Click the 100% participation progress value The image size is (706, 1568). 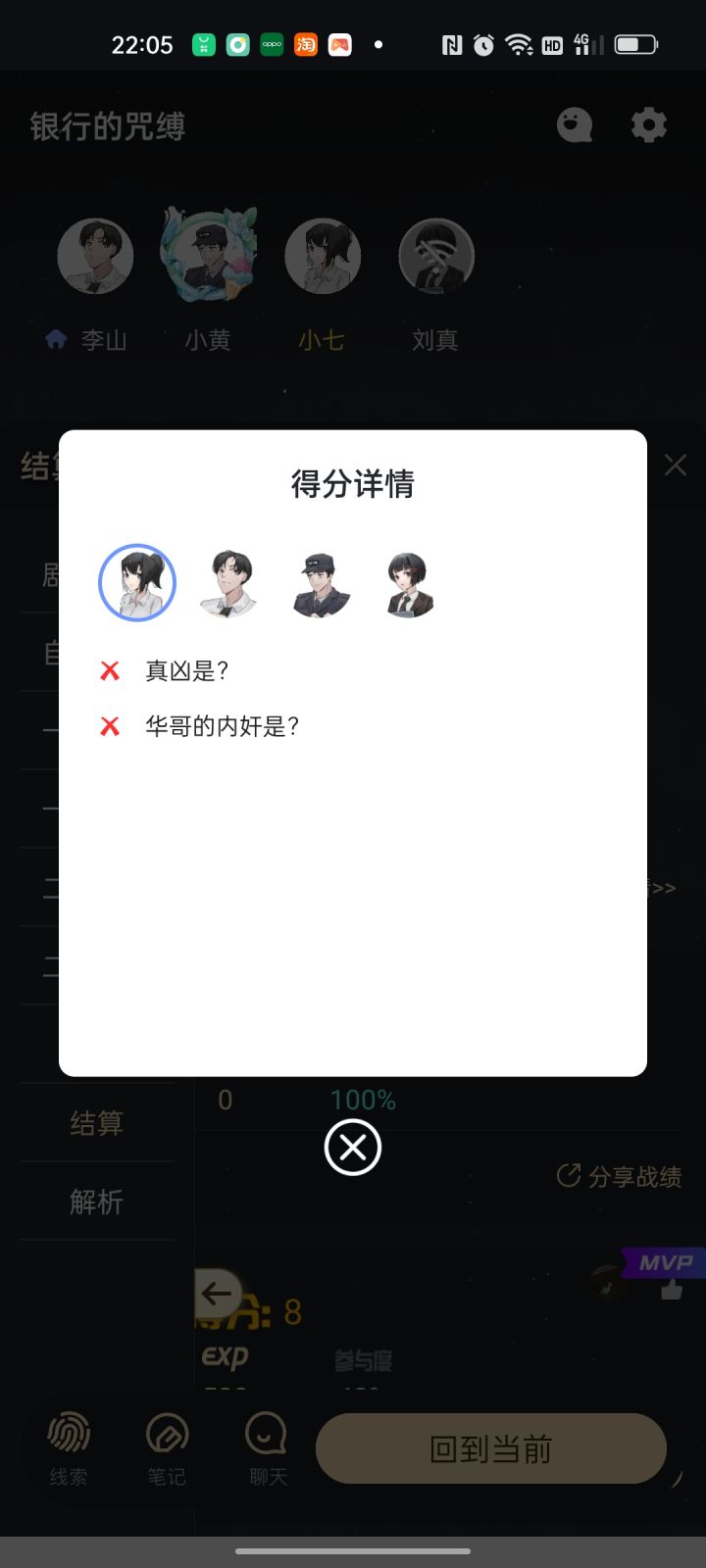point(363,1100)
